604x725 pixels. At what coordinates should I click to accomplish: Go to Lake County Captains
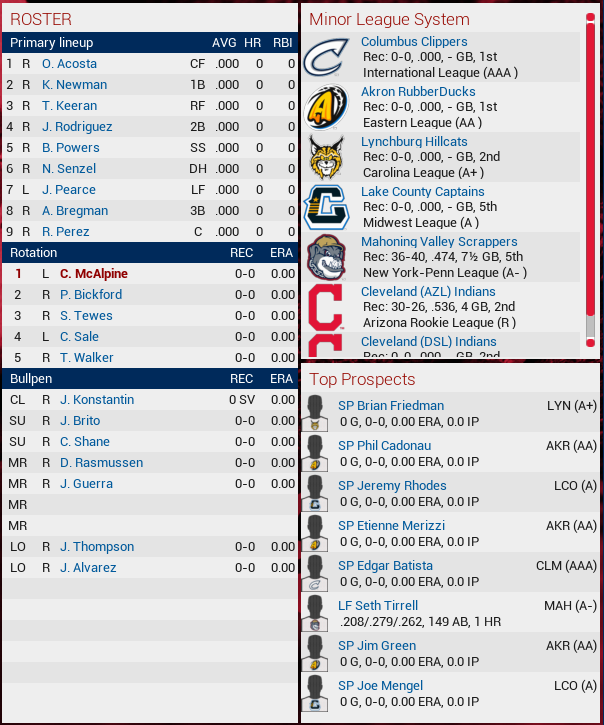pyautogui.click(x=422, y=192)
